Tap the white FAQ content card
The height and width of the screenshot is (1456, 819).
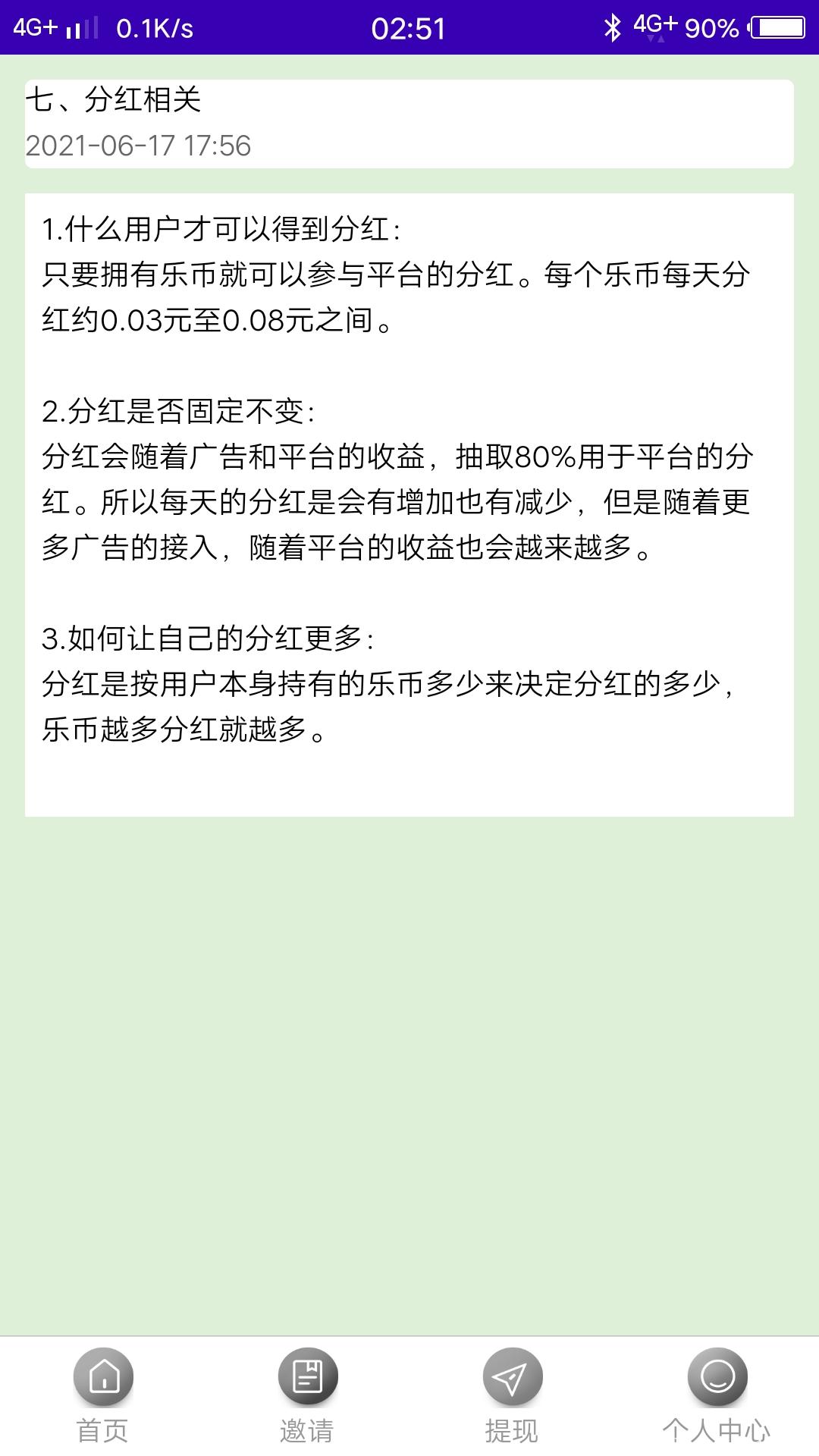(x=409, y=500)
